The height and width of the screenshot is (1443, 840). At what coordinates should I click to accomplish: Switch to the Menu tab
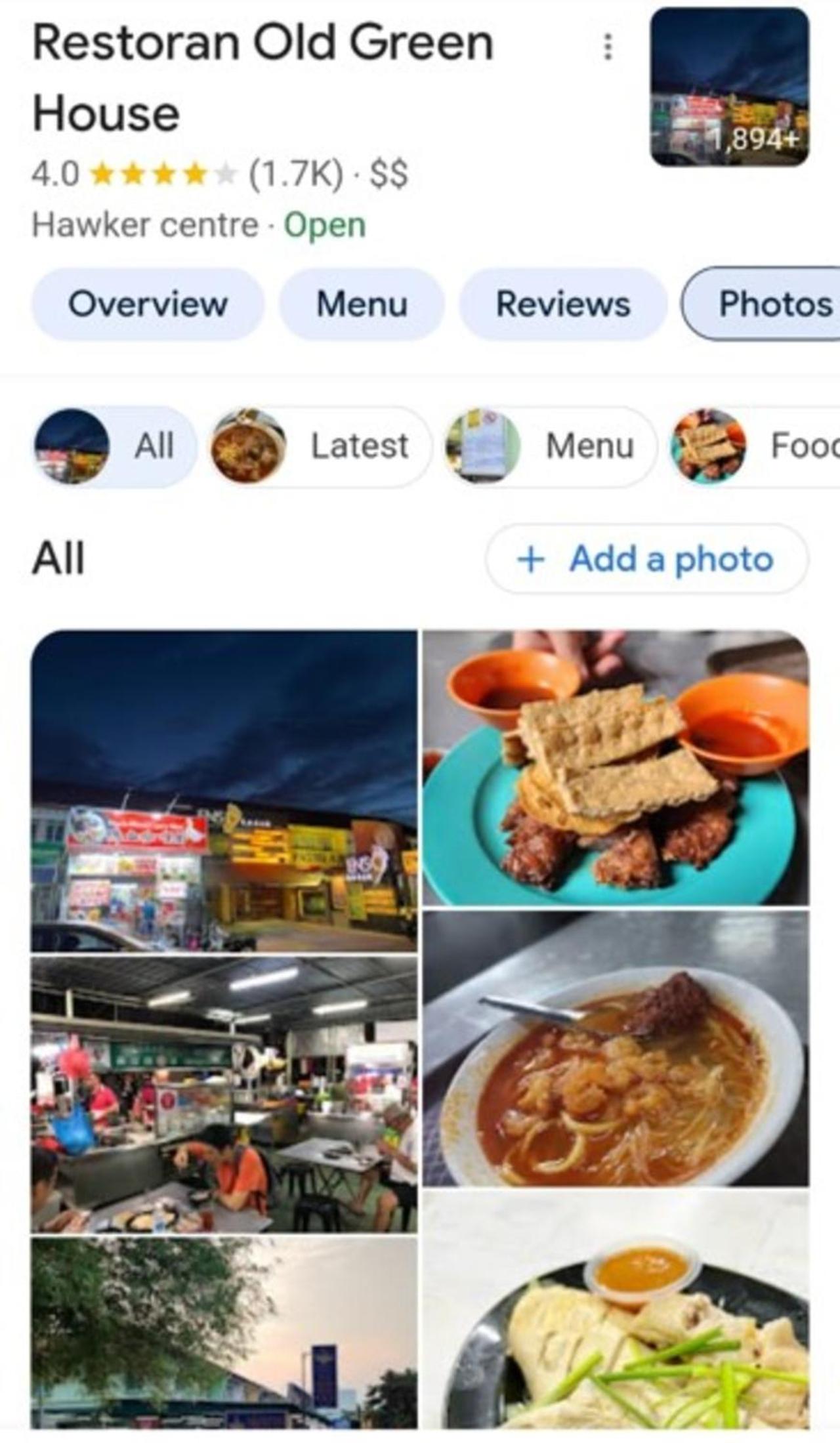pos(362,304)
